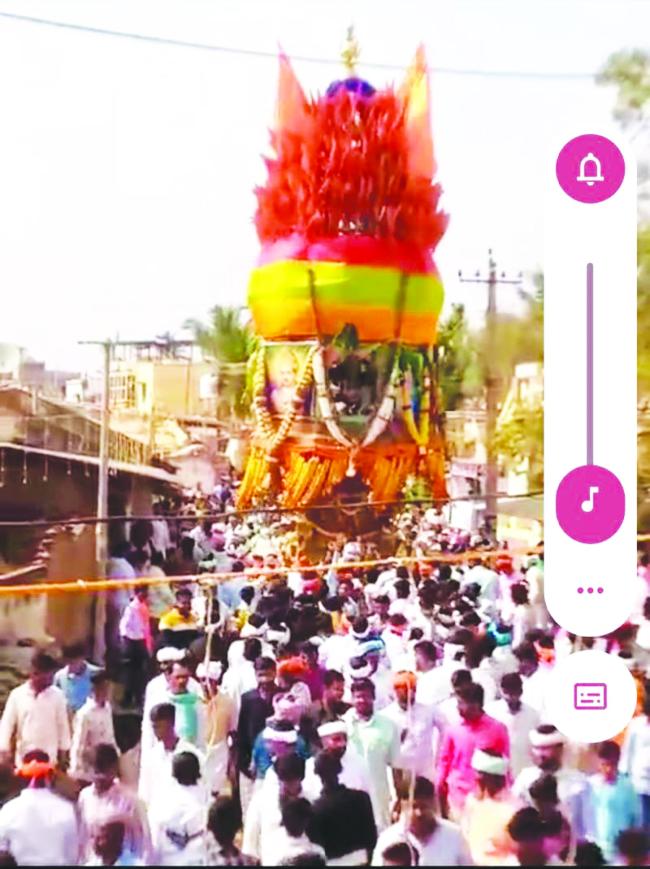Tap the media volume slider track
The height and width of the screenshot is (869, 650).
point(590,360)
